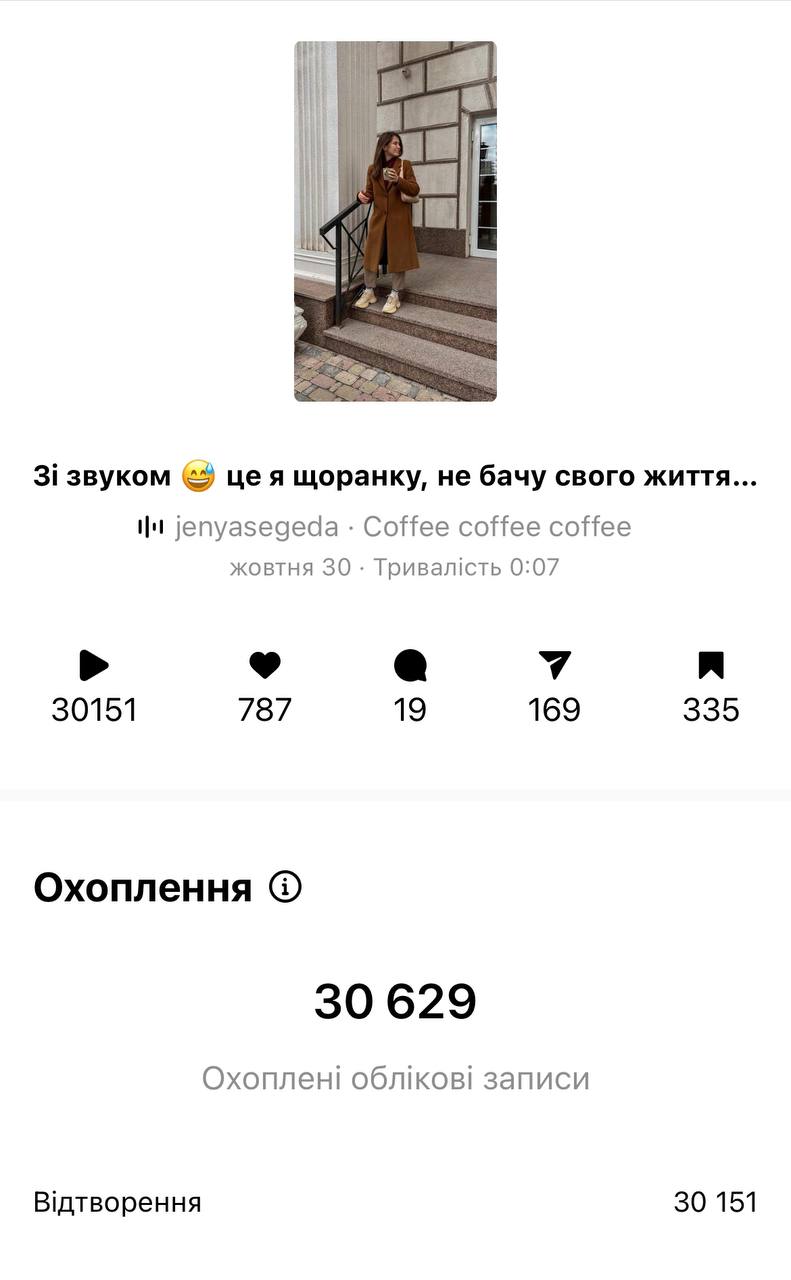791x1280 pixels.
Task: Open the jenyasegeda Coffee coffee coffee audio
Action: coord(385,527)
